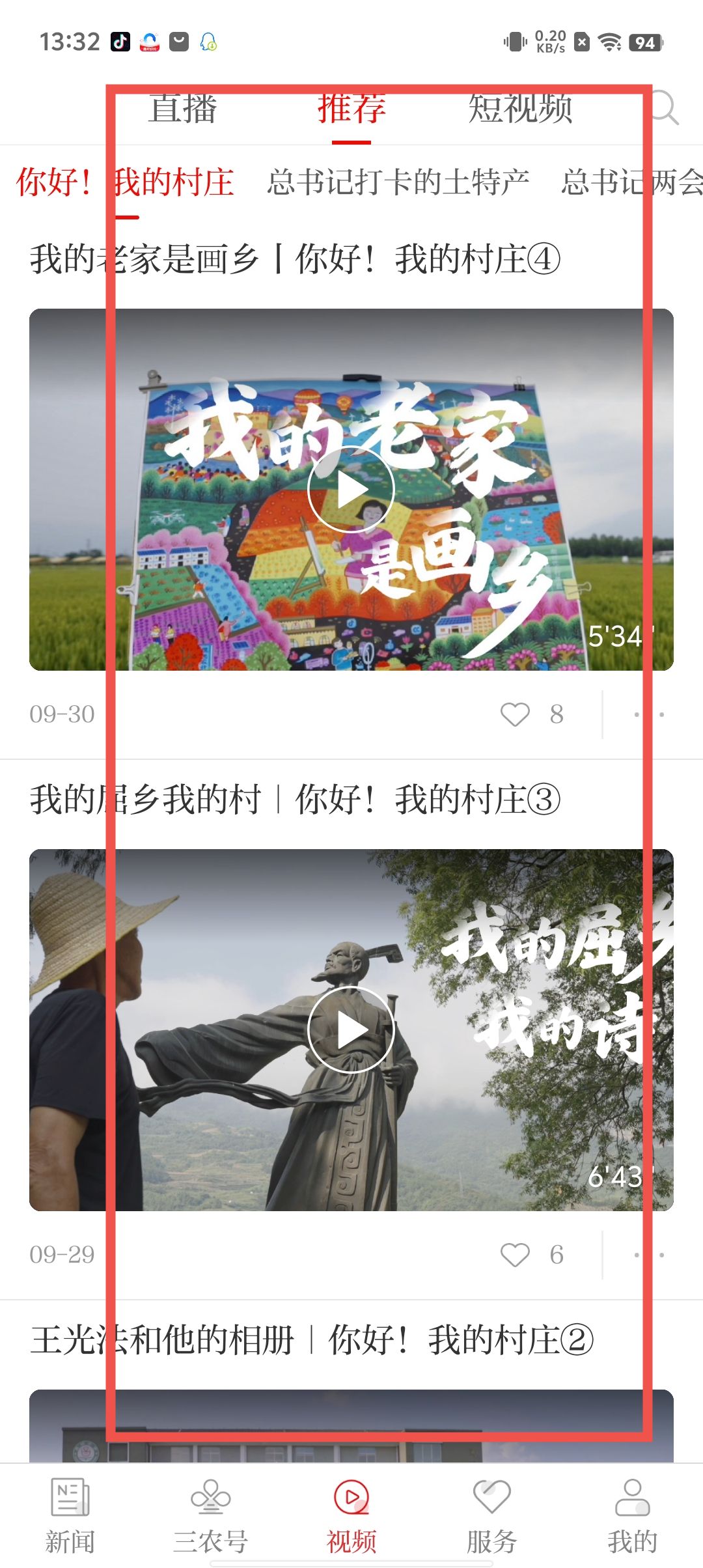Open the 我的屈乡我的村 video title
703x1568 pixels.
pyautogui.click(x=294, y=799)
